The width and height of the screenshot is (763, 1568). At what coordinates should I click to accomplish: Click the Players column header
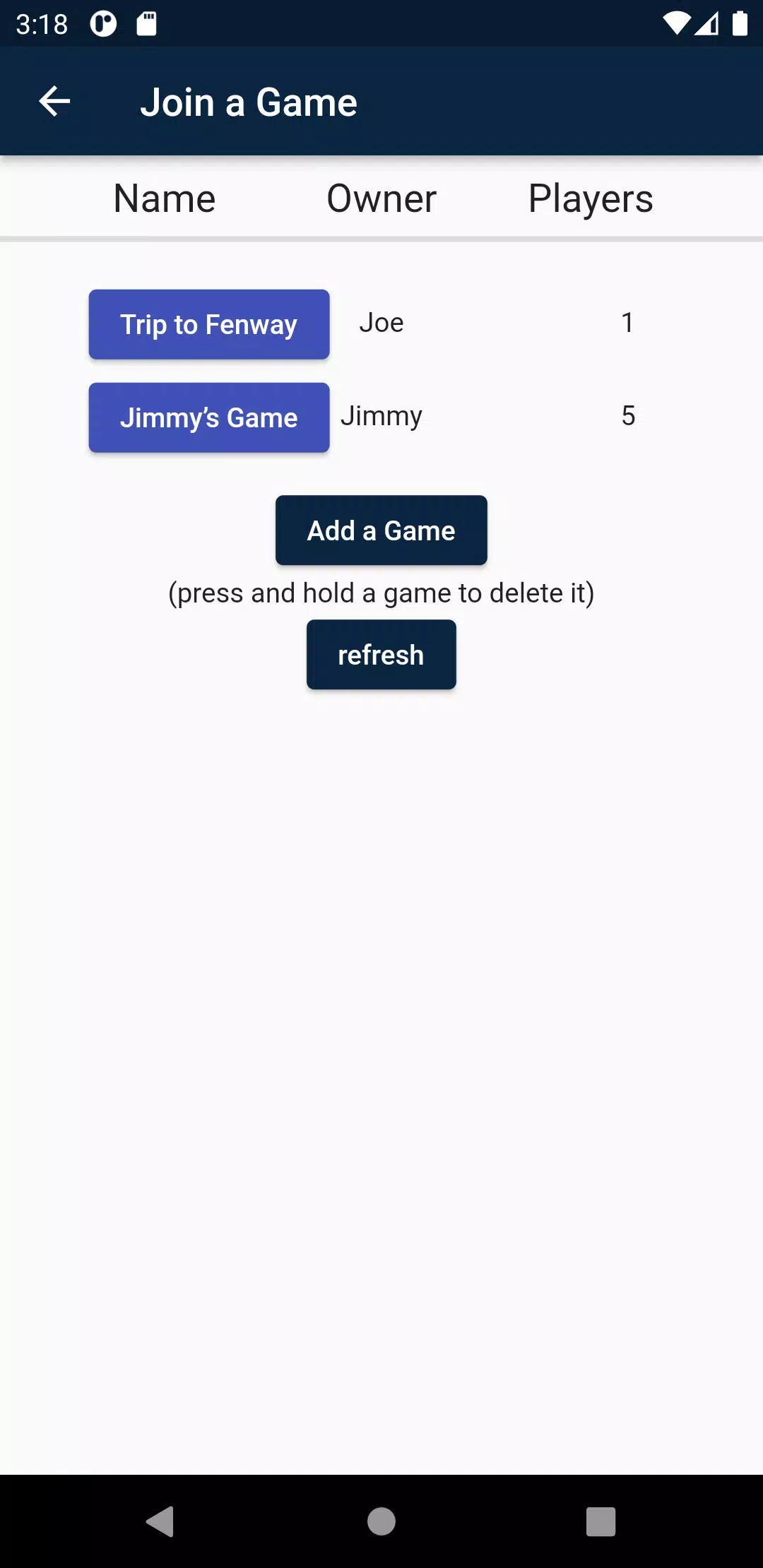click(591, 198)
